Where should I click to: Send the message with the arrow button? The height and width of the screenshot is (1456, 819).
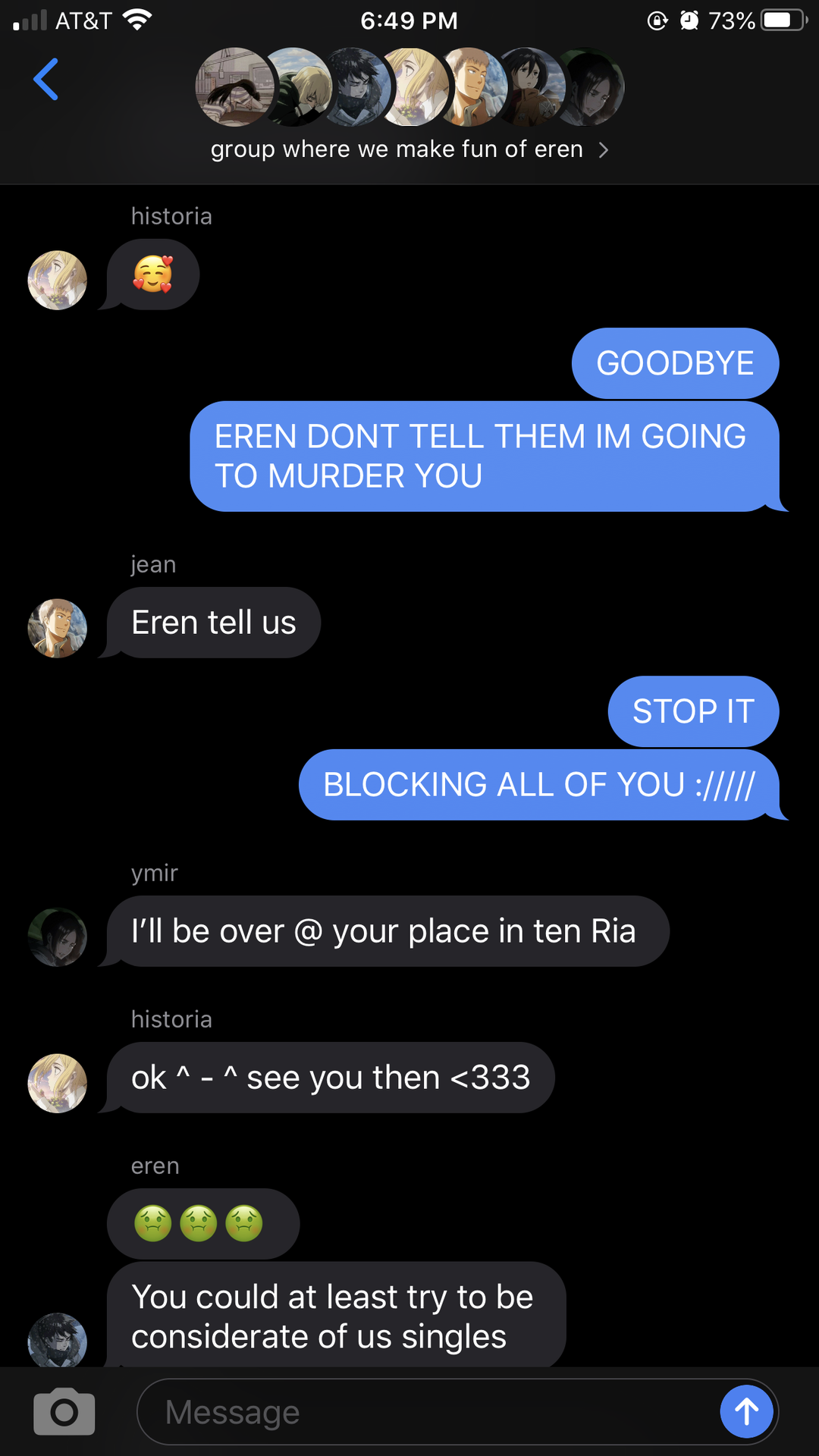click(x=747, y=1412)
